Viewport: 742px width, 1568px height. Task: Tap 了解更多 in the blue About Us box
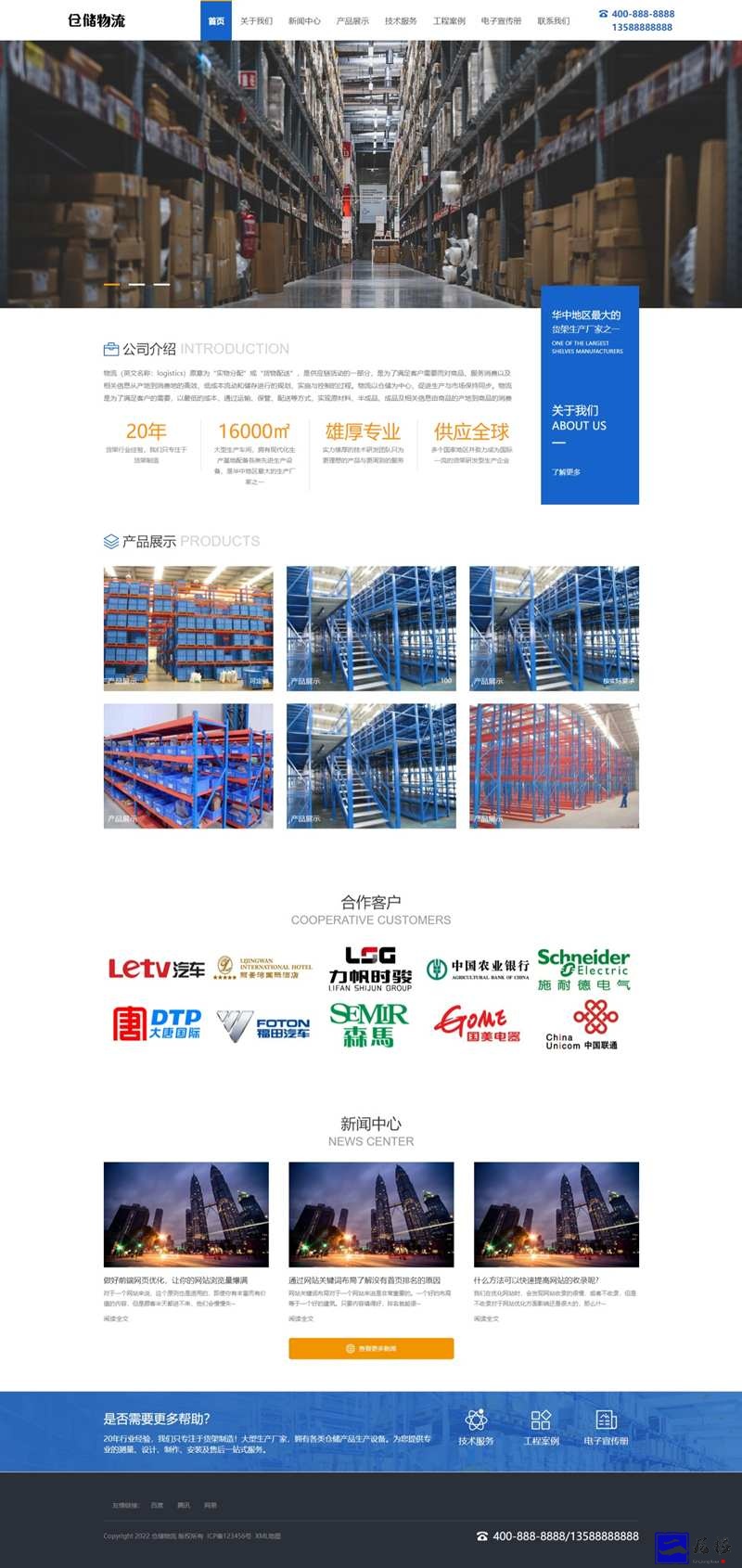pos(566,472)
